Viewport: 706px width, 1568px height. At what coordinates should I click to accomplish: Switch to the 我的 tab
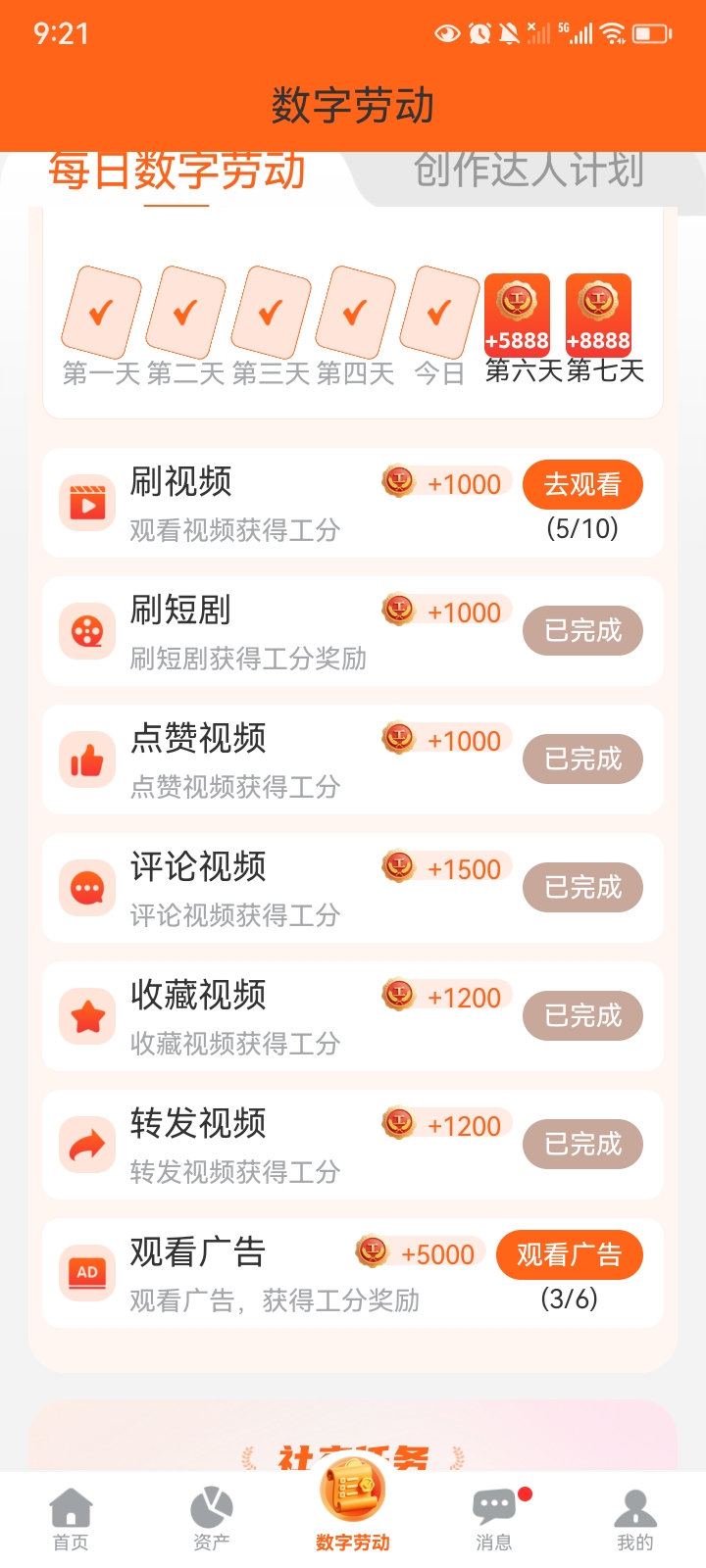coord(634,1519)
